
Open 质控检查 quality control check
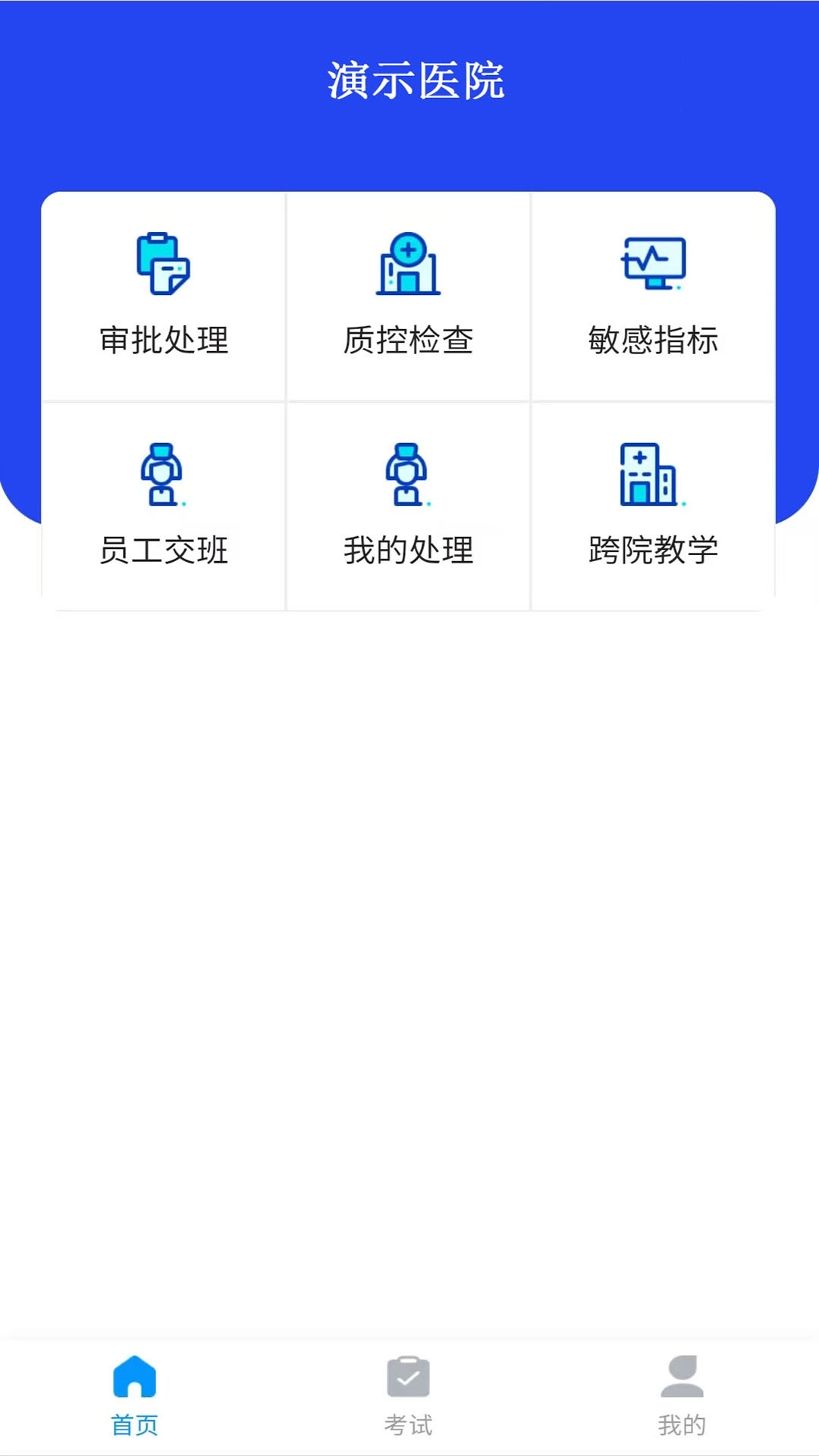(x=409, y=340)
